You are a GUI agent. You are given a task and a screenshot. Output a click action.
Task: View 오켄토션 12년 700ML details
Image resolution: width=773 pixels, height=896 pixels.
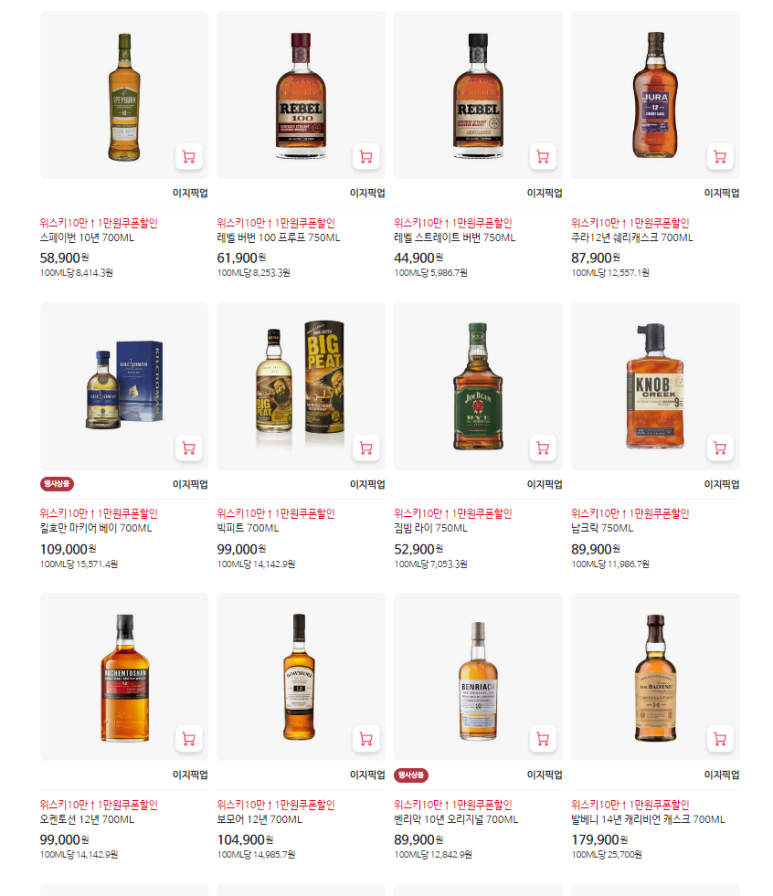[x=87, y=819]
